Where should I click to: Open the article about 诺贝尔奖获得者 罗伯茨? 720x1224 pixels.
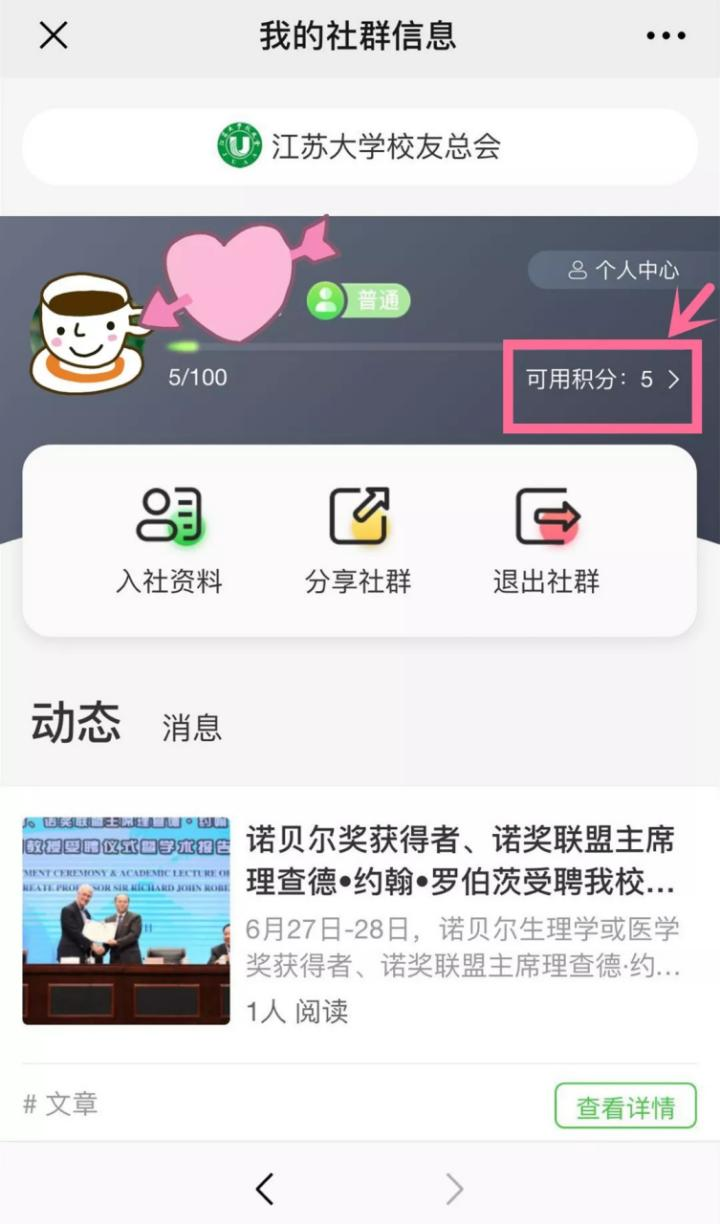460,861
